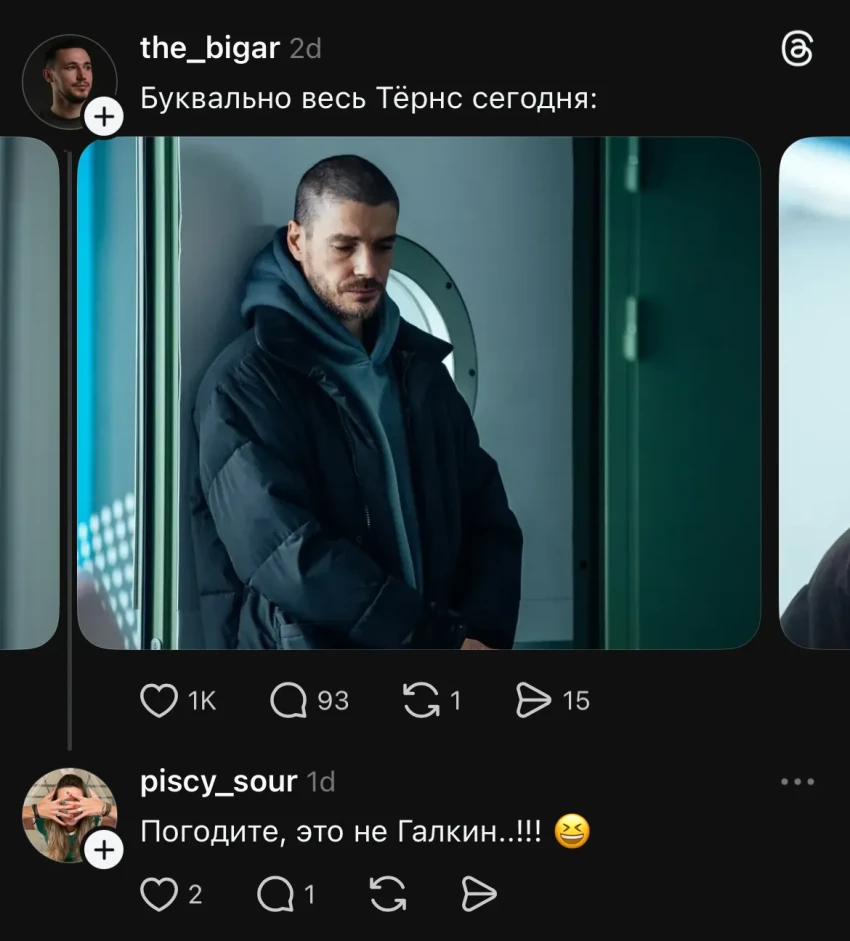Open the_bigar's profile picture

tap(68, 81)
